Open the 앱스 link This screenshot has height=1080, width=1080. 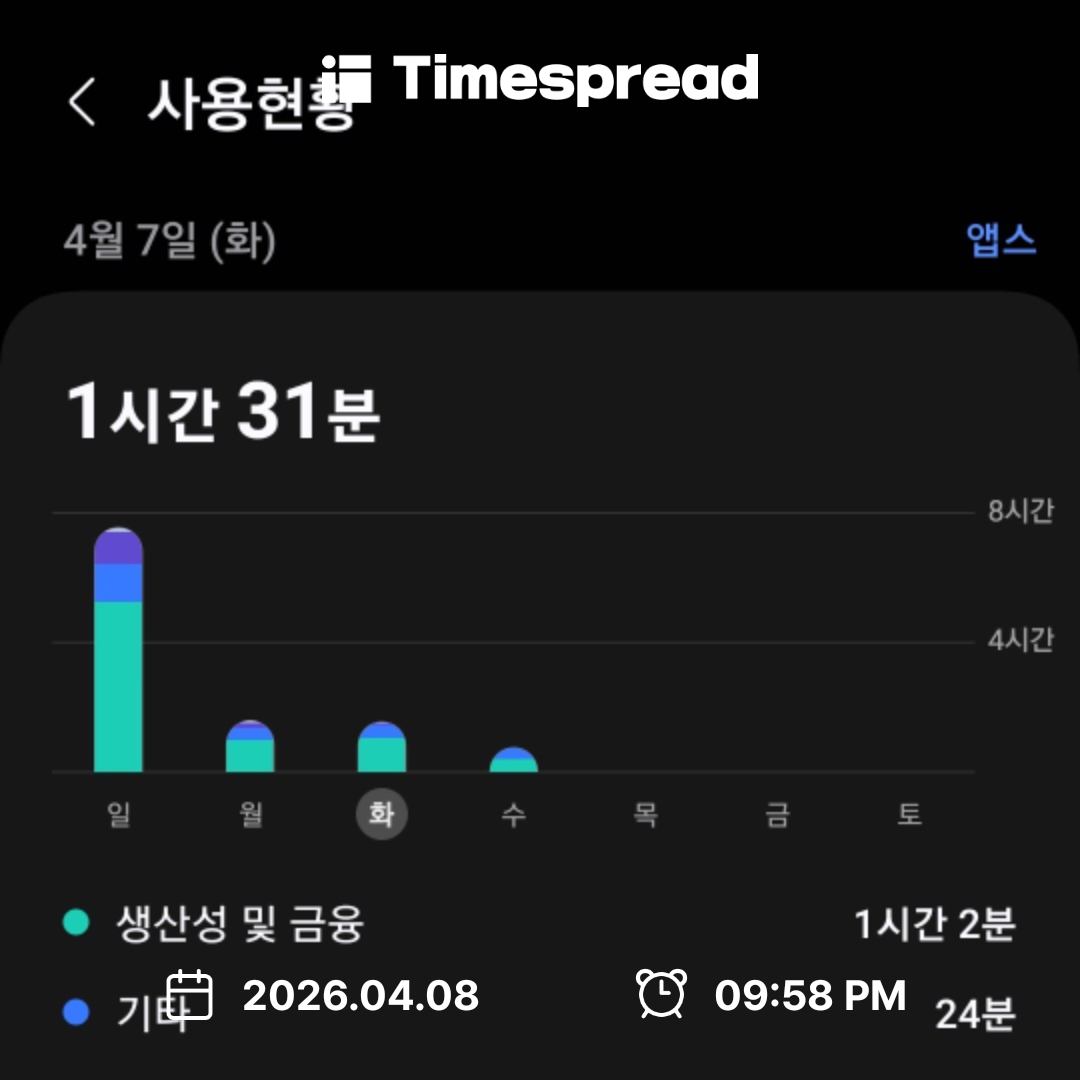1001,240
